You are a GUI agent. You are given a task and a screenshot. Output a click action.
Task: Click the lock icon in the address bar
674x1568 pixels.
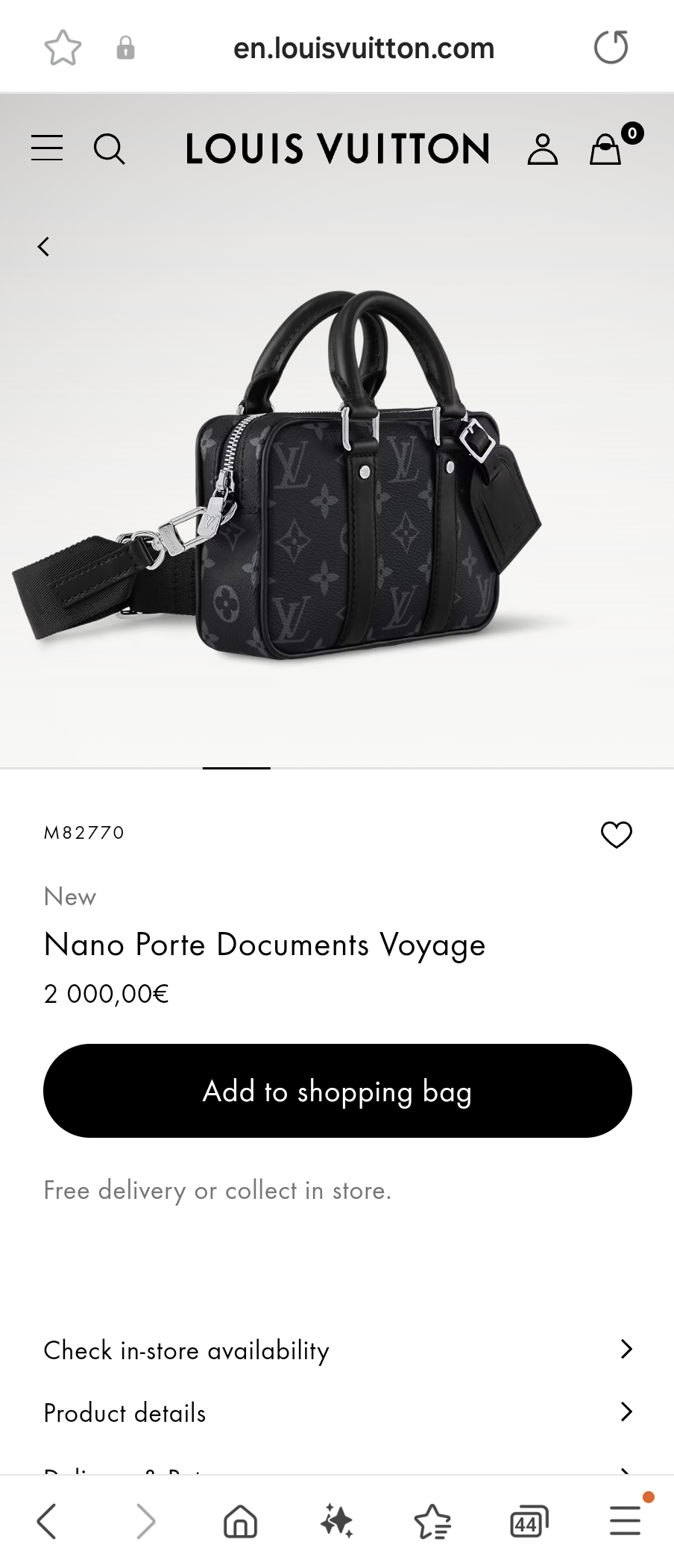tap(125, 47)
